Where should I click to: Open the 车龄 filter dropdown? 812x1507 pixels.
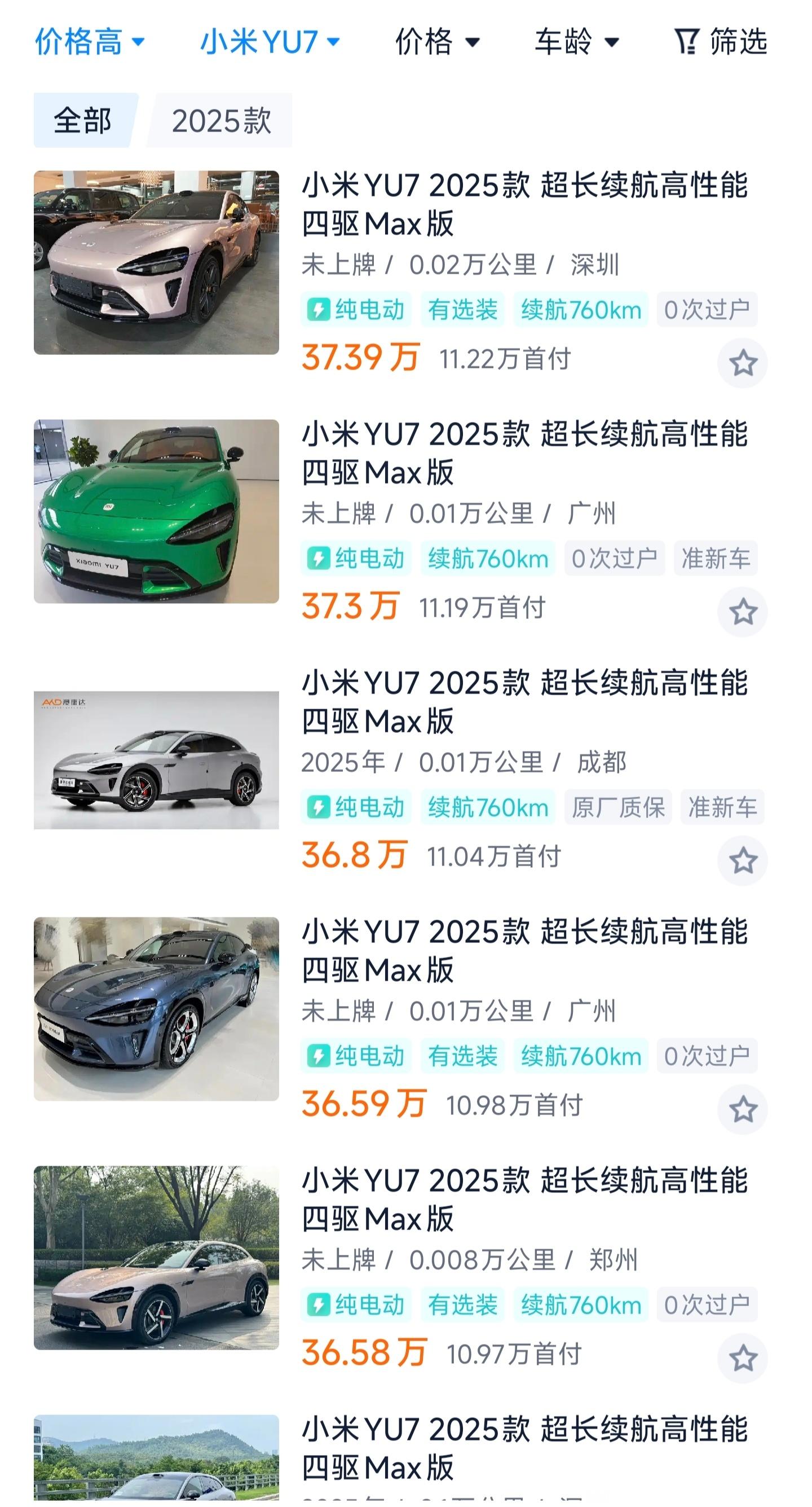576,42
